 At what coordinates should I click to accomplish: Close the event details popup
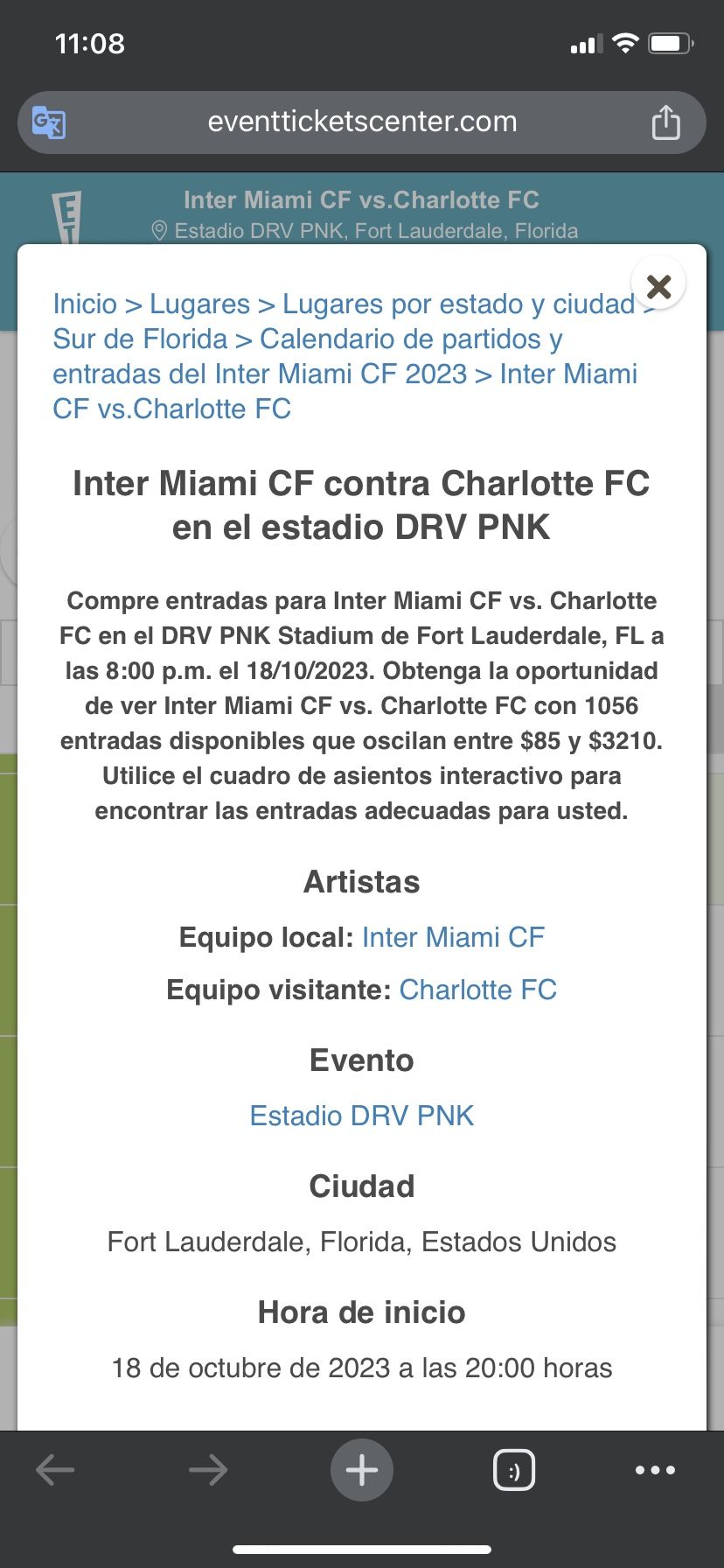pos(658,285)
